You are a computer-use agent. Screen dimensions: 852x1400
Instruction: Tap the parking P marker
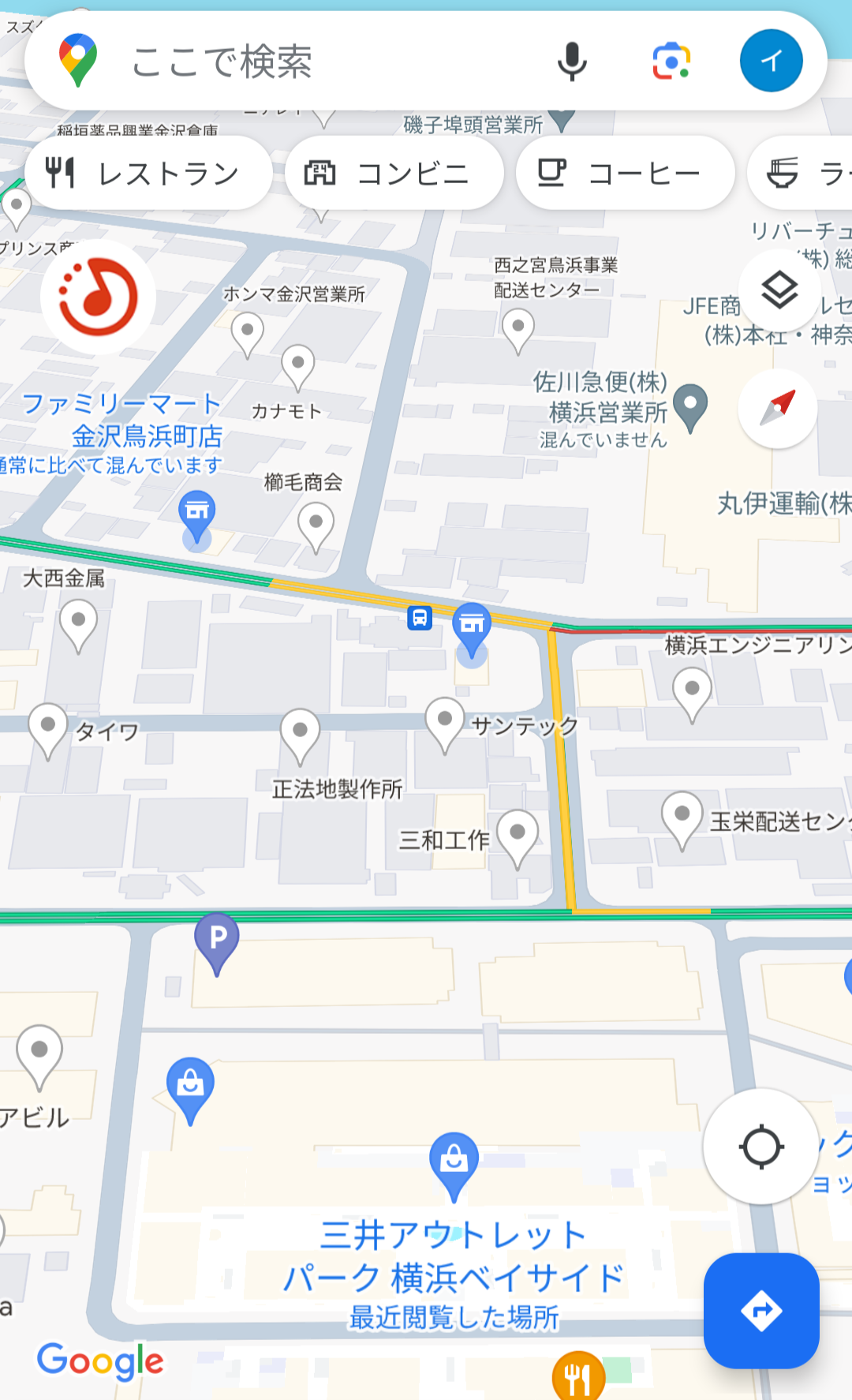pos(217,938)
